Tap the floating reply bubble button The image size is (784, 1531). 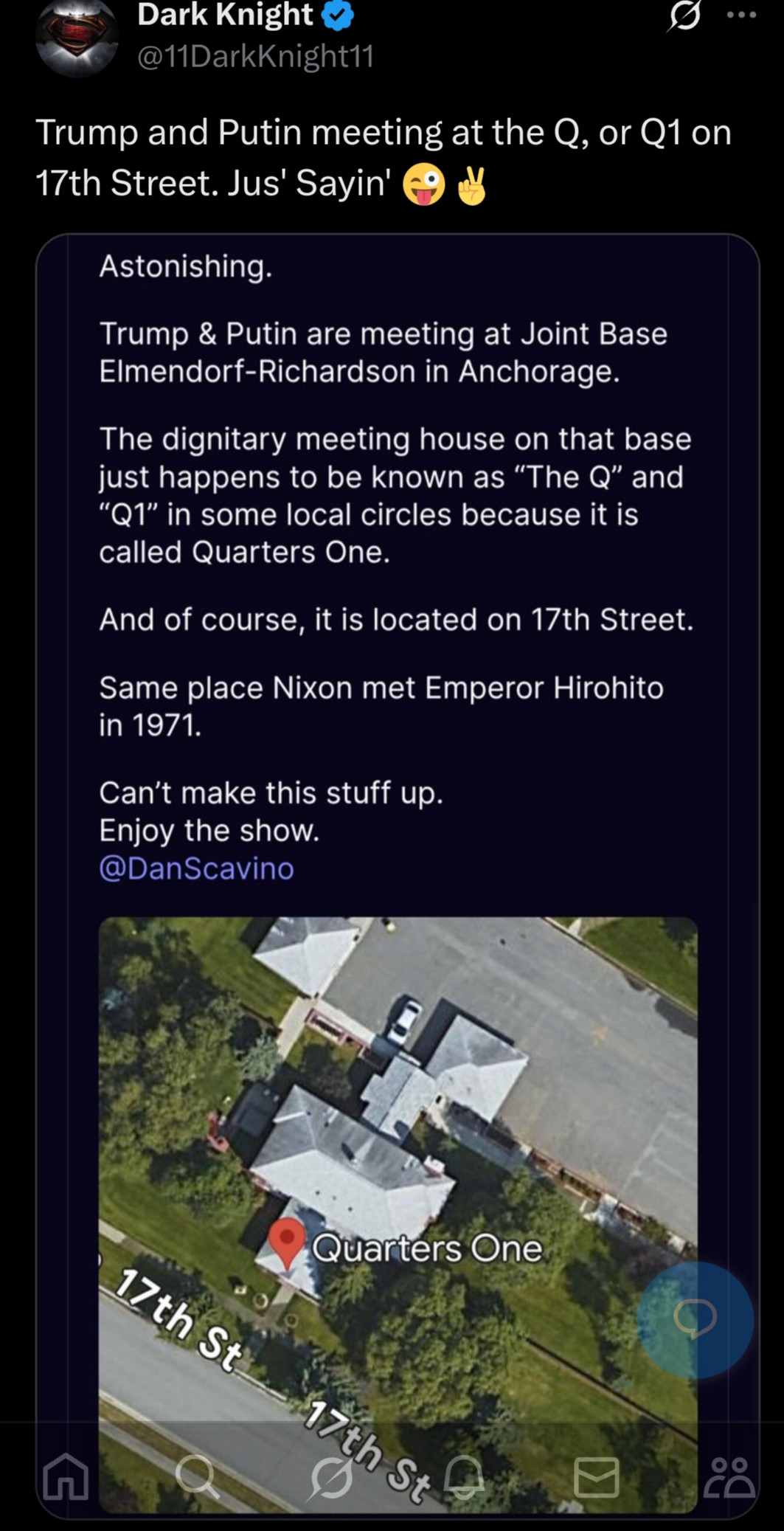[695, 1319]
